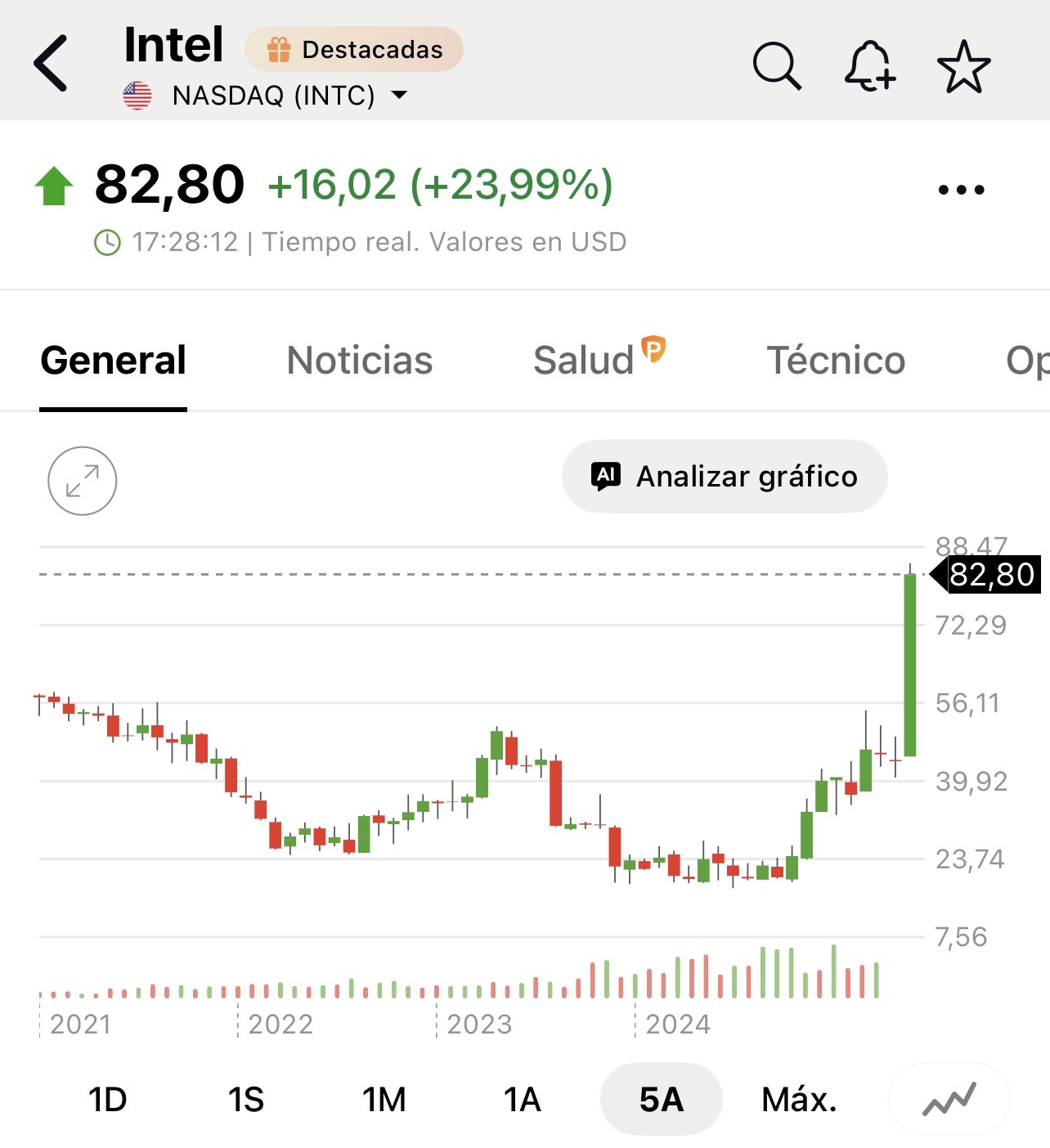Tap the Analizar gráfico AI button
This screenshot has height=1148, width=1050.
725,476
